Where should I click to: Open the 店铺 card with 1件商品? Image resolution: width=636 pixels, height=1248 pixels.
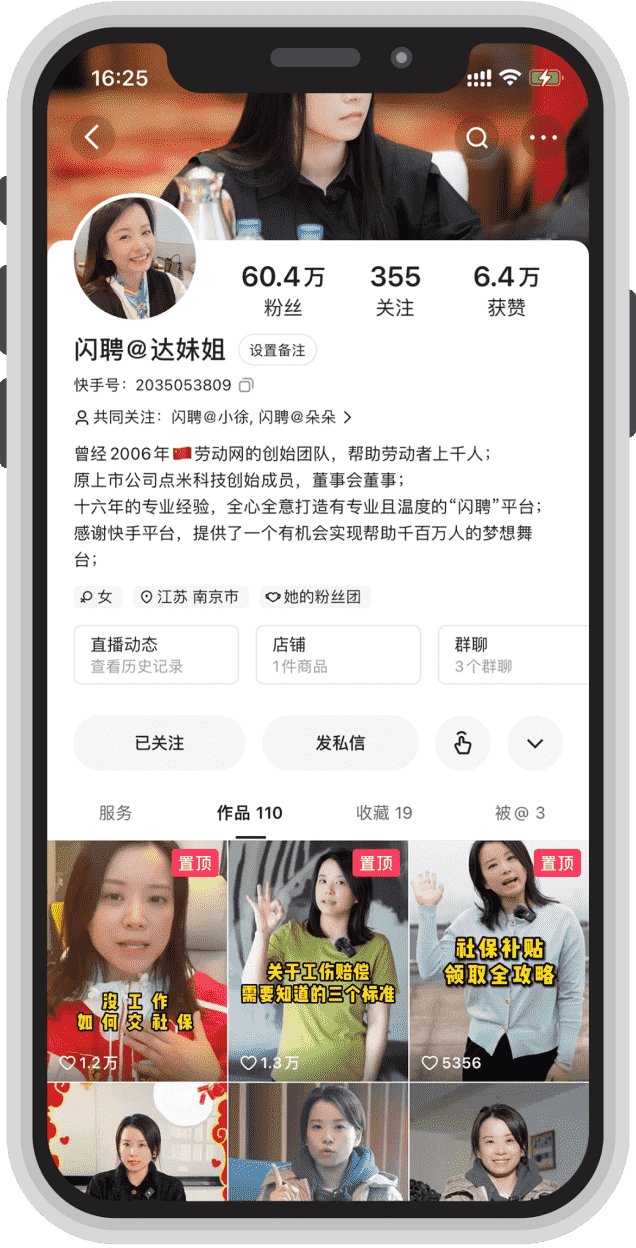(x=338, y=655)
